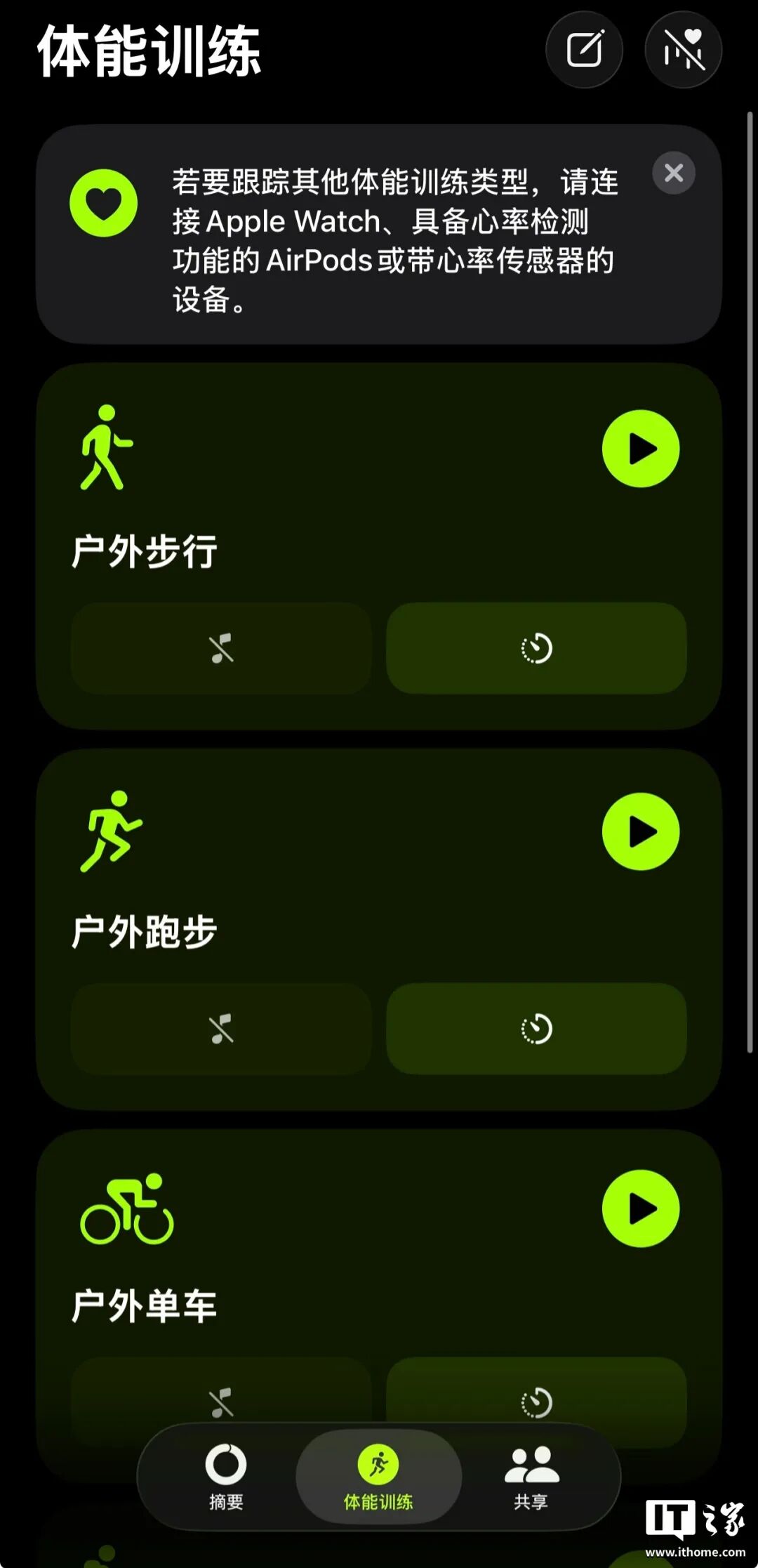Open the workout edit pencil icon

point(585,50)
